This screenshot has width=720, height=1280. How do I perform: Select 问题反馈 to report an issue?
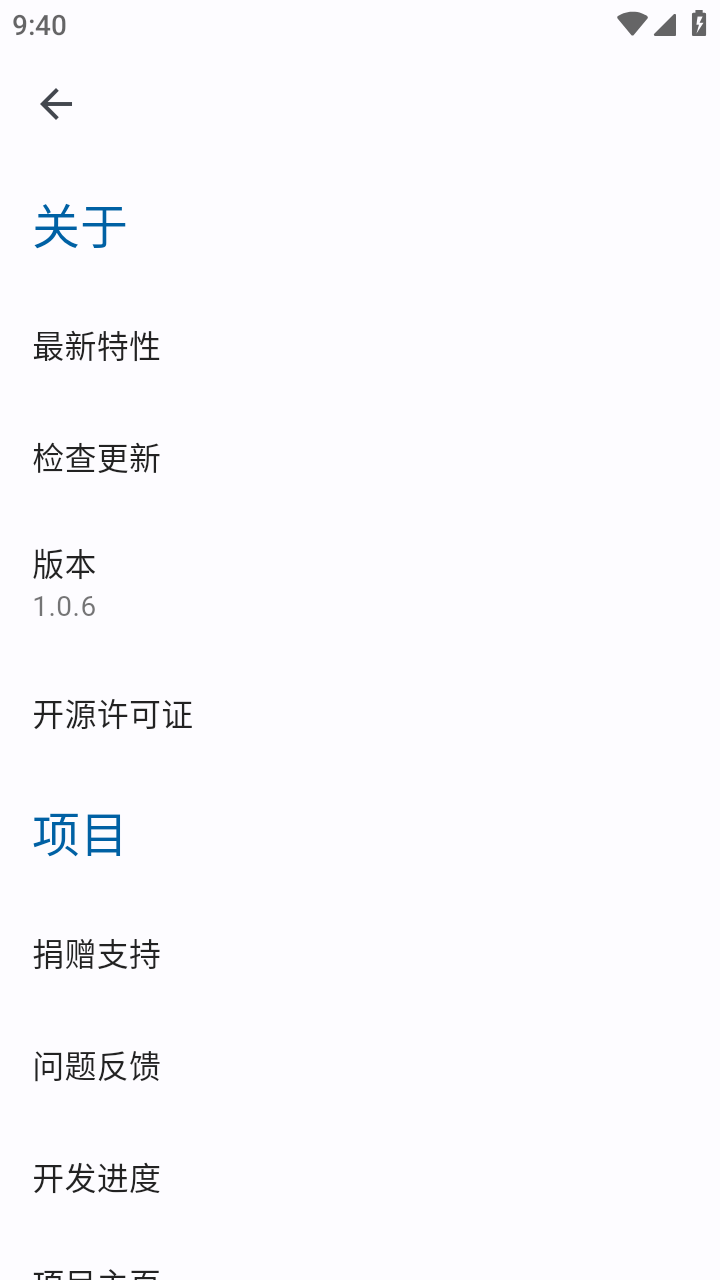click(360, 1067)
